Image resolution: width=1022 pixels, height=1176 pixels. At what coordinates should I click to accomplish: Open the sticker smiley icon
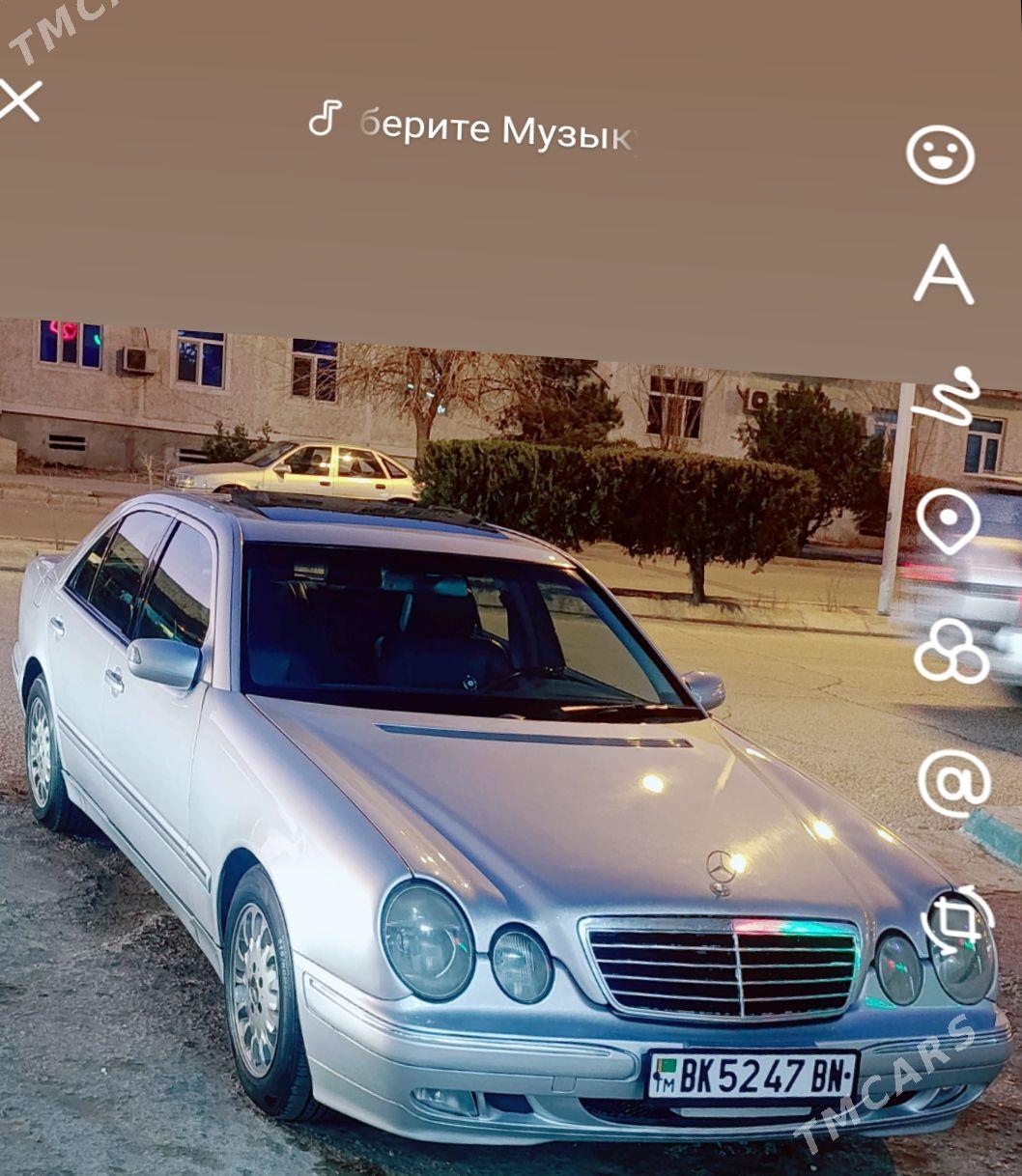(x=940, y=154)
